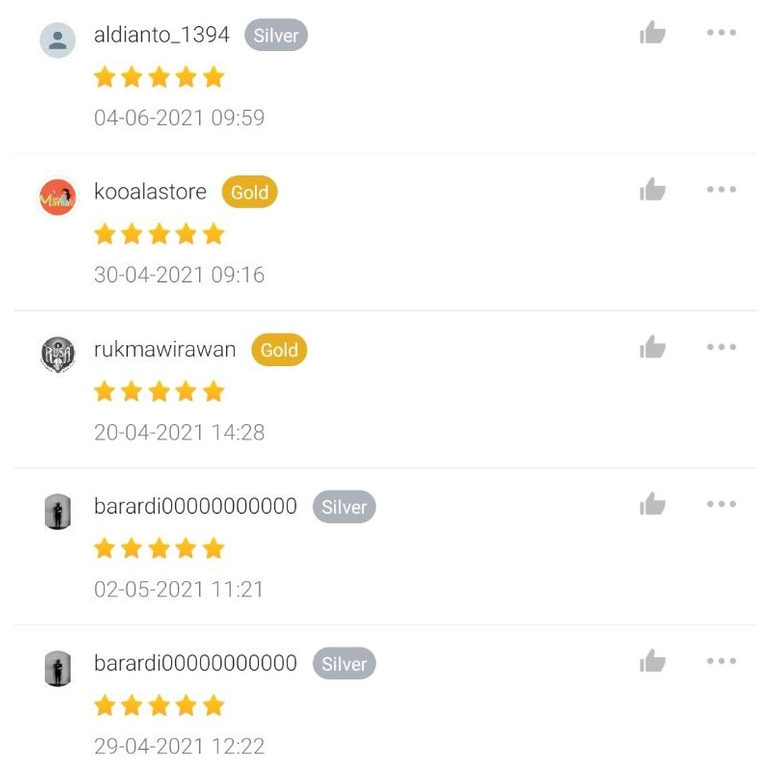Like the barardi review dated 29-04-2021
The width and height of the screenshot is (771, 771).
coord(652,662)
